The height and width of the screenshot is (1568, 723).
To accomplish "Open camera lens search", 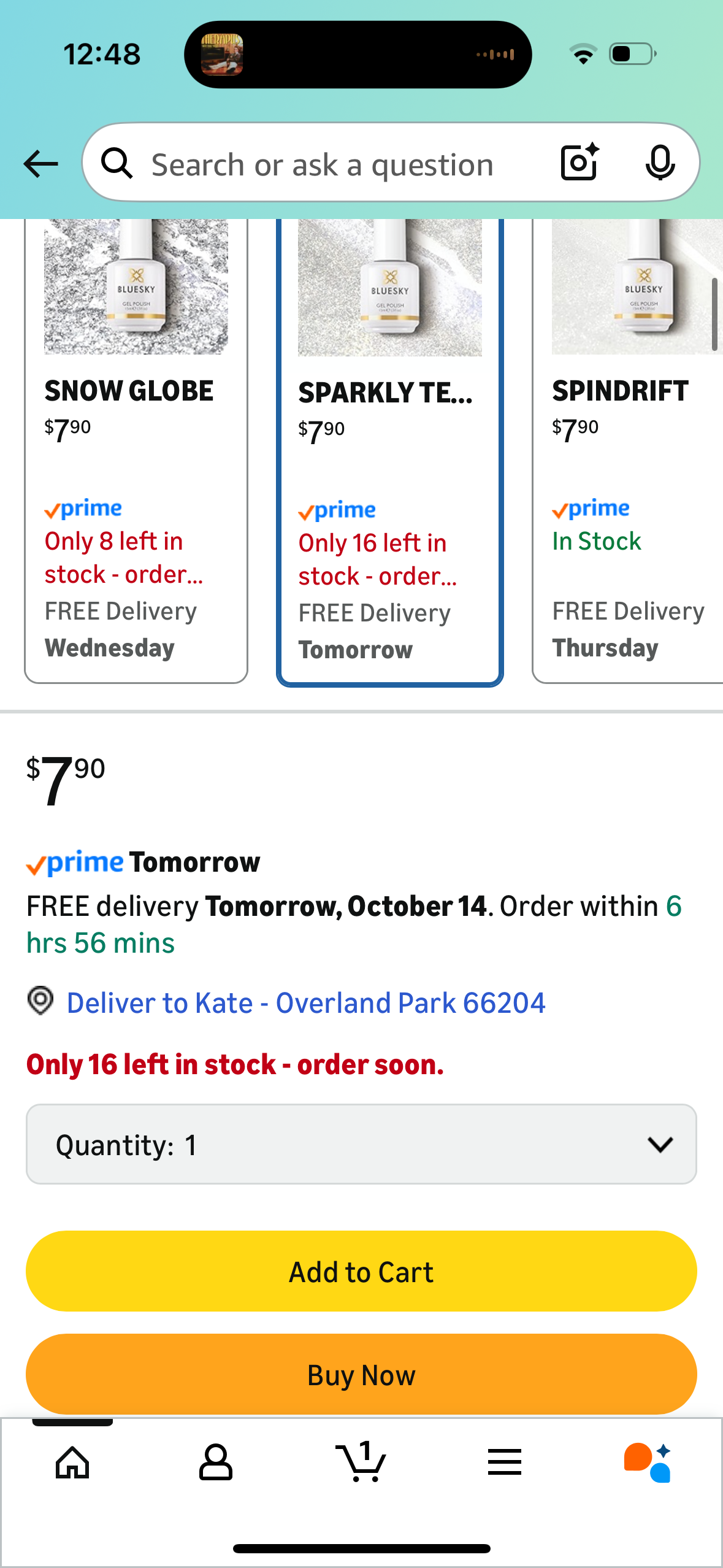I will [x=579, y=163].
